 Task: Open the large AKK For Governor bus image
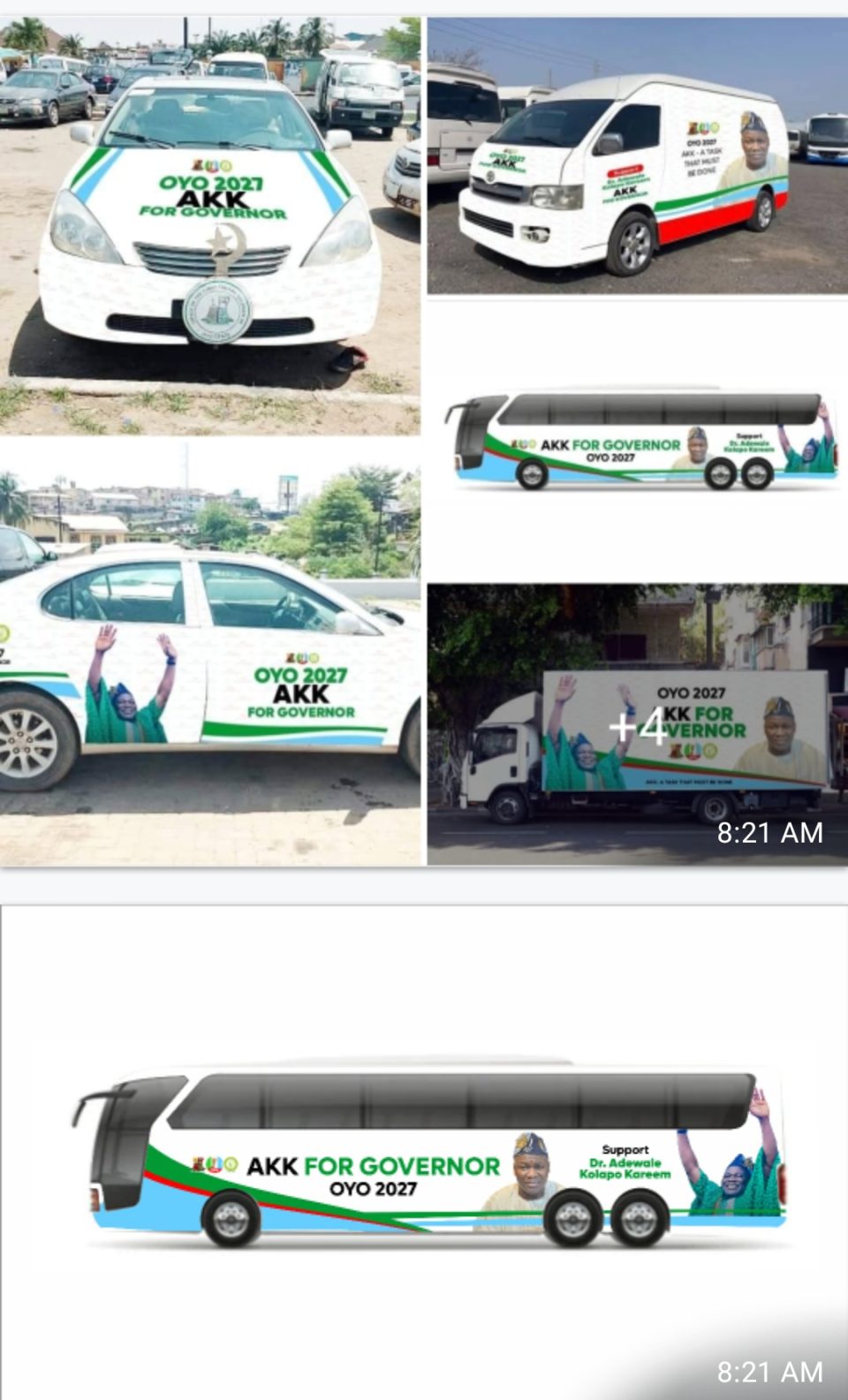coord(424,1148)
